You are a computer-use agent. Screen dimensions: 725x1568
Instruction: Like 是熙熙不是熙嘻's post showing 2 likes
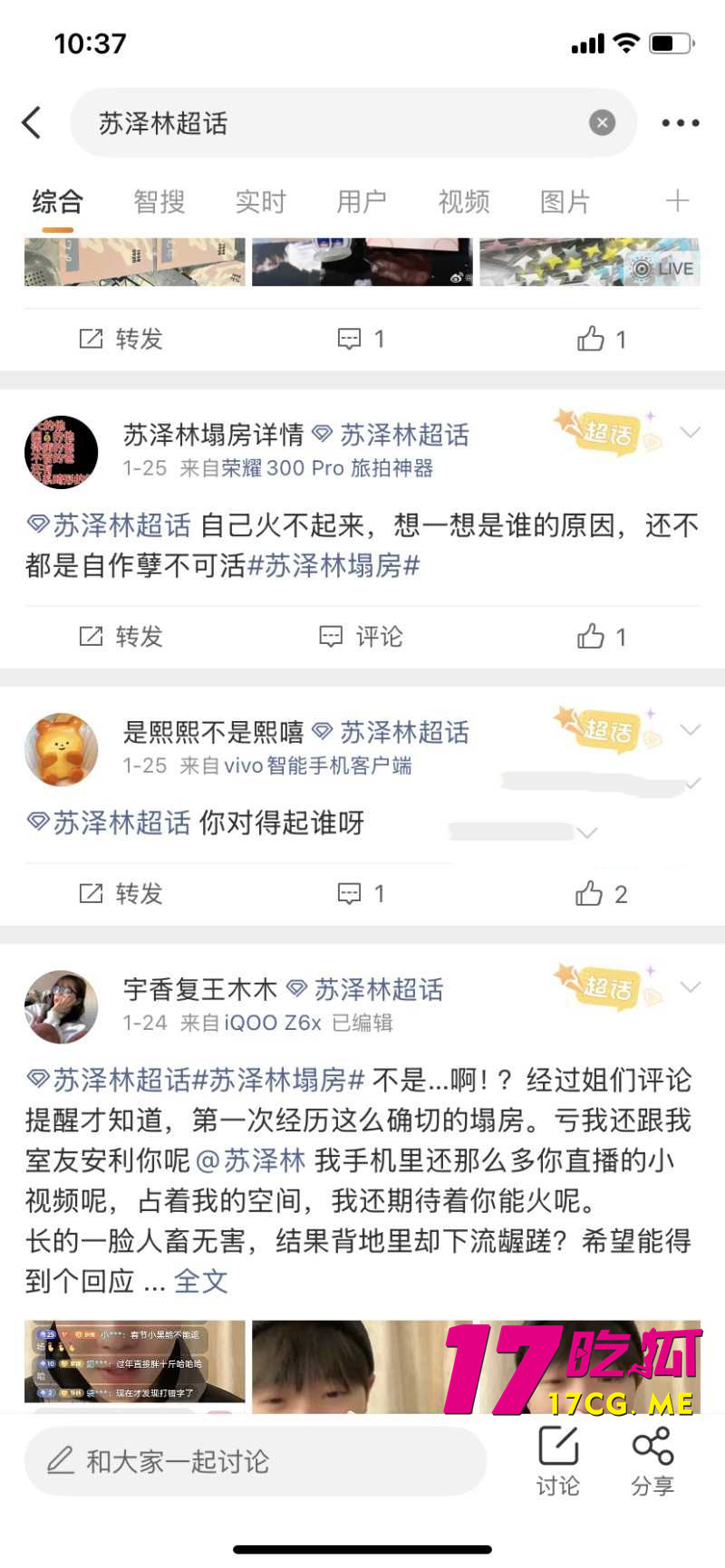(x=601, y=893)
